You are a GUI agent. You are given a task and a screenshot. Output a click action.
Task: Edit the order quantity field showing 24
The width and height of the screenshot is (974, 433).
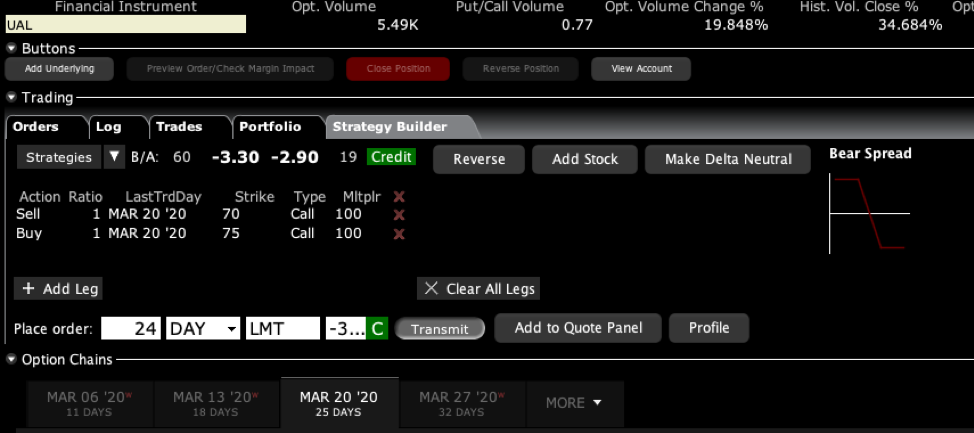click(x=131, y=328)
